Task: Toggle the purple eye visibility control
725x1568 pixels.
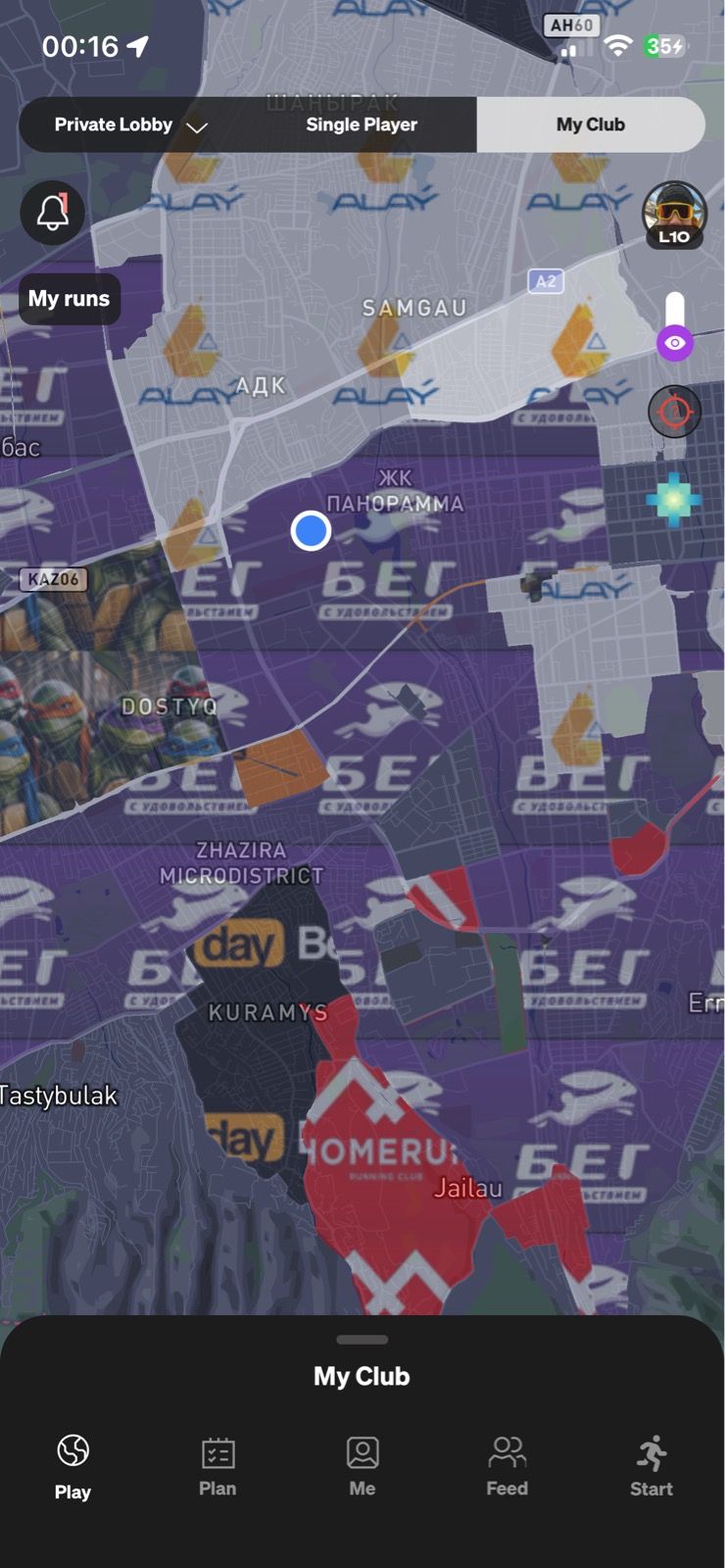Action: click(x=674, y=343)
